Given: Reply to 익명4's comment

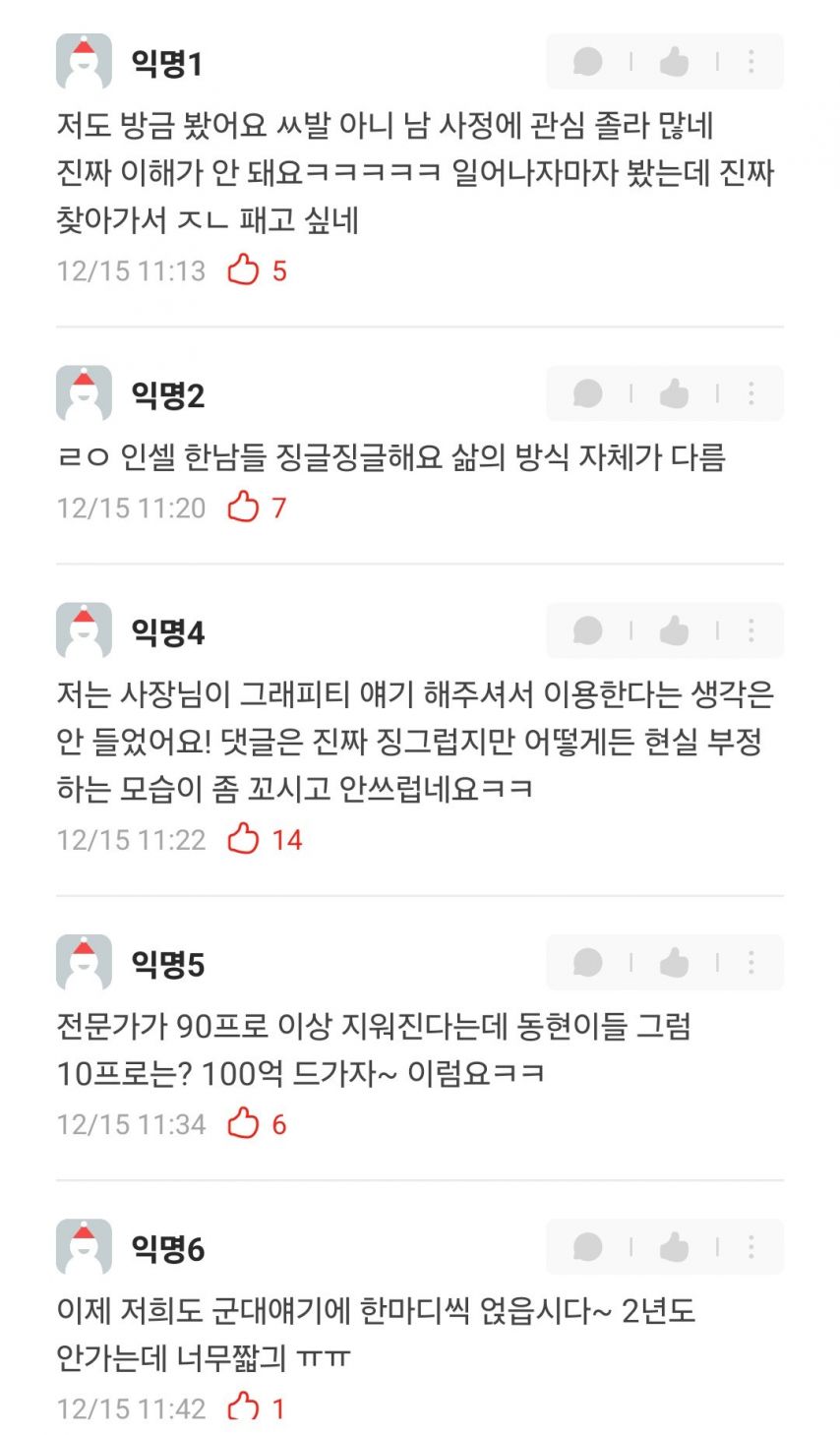Looking at the screenshot, I should (x=587, y=630).
